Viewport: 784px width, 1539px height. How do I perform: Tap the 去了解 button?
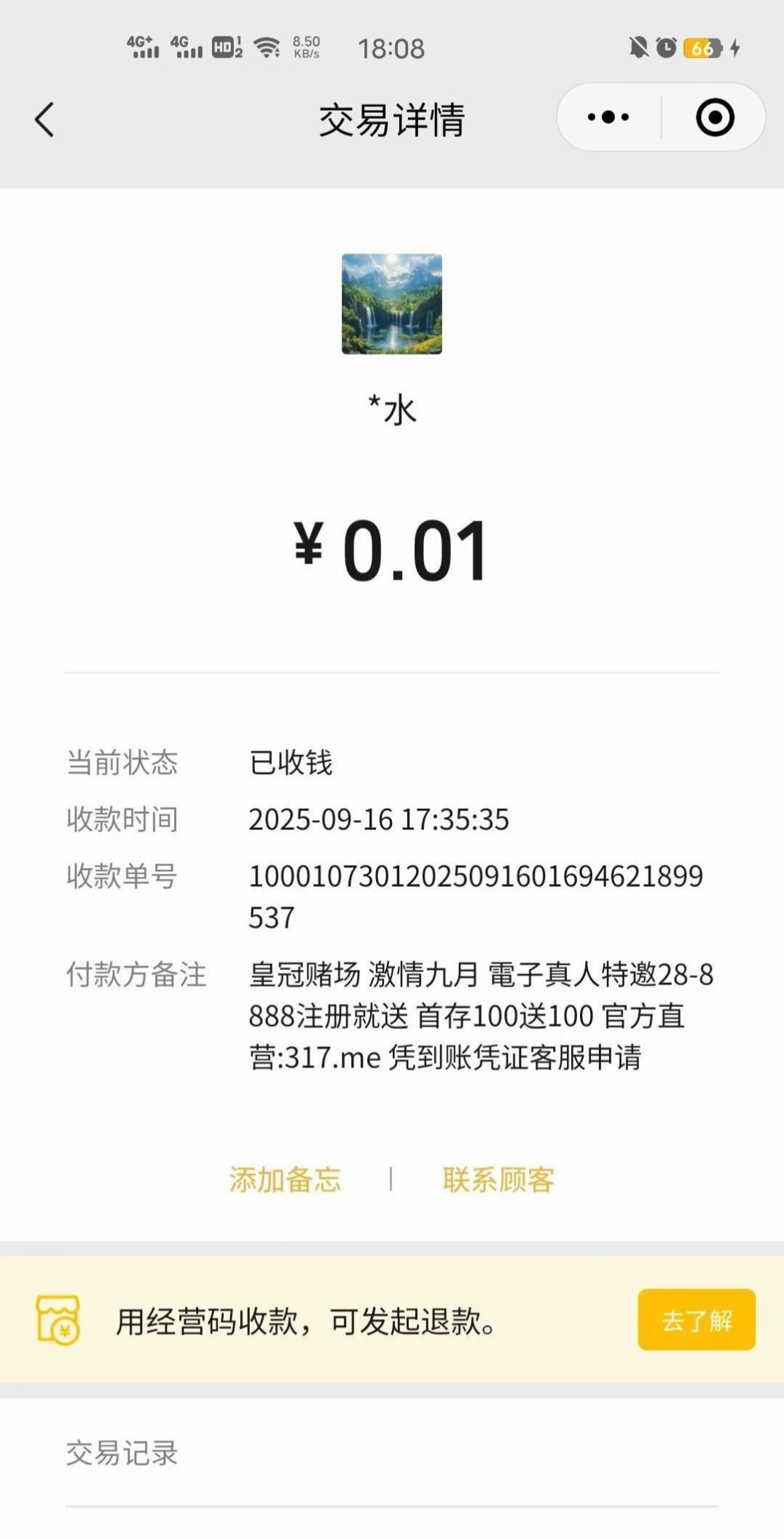click(696, 1320)
